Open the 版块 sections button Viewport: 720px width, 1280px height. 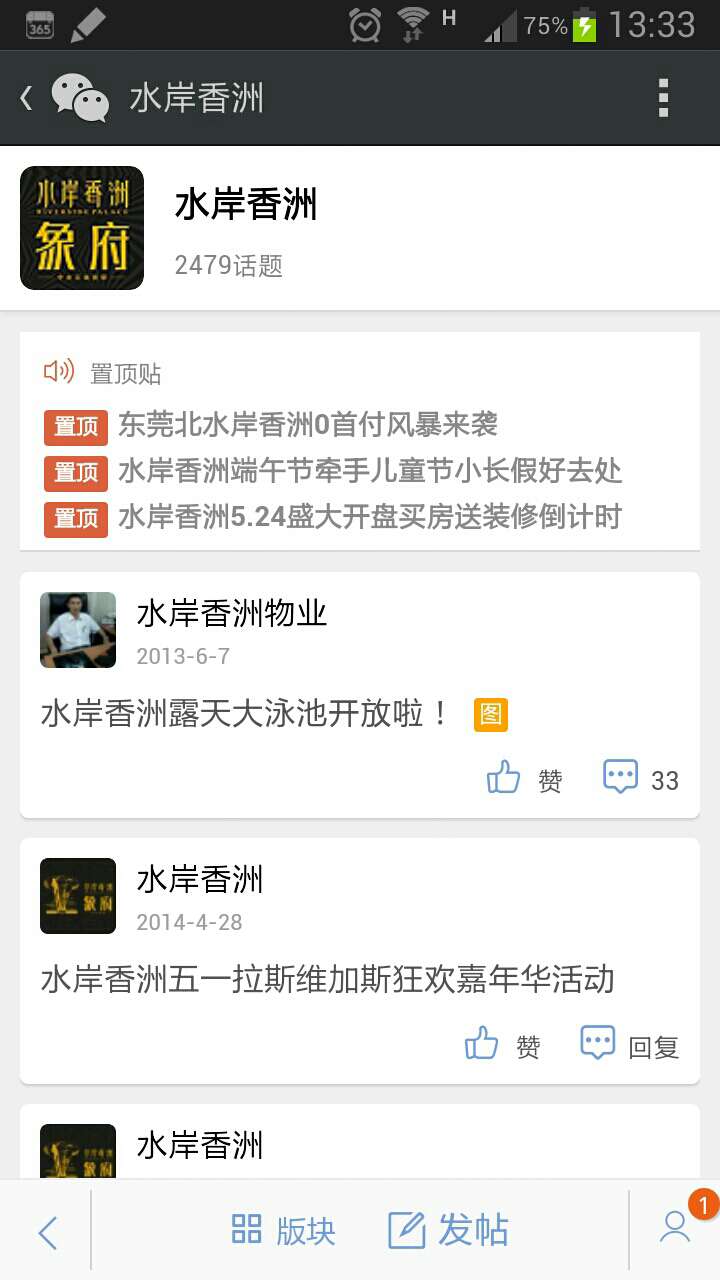click(284, 1231)
